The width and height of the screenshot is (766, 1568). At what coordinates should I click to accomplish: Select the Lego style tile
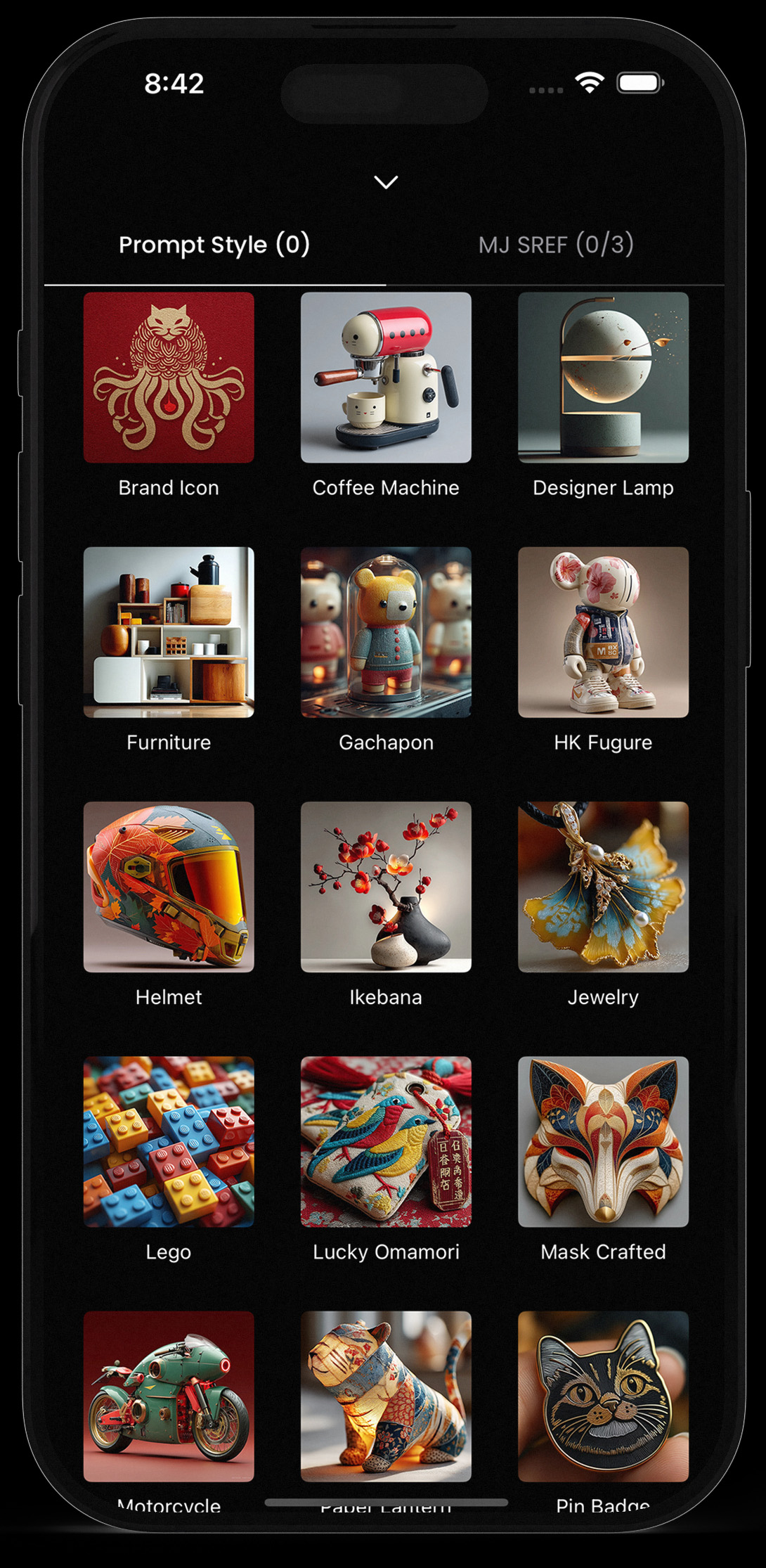(169, 1141)
